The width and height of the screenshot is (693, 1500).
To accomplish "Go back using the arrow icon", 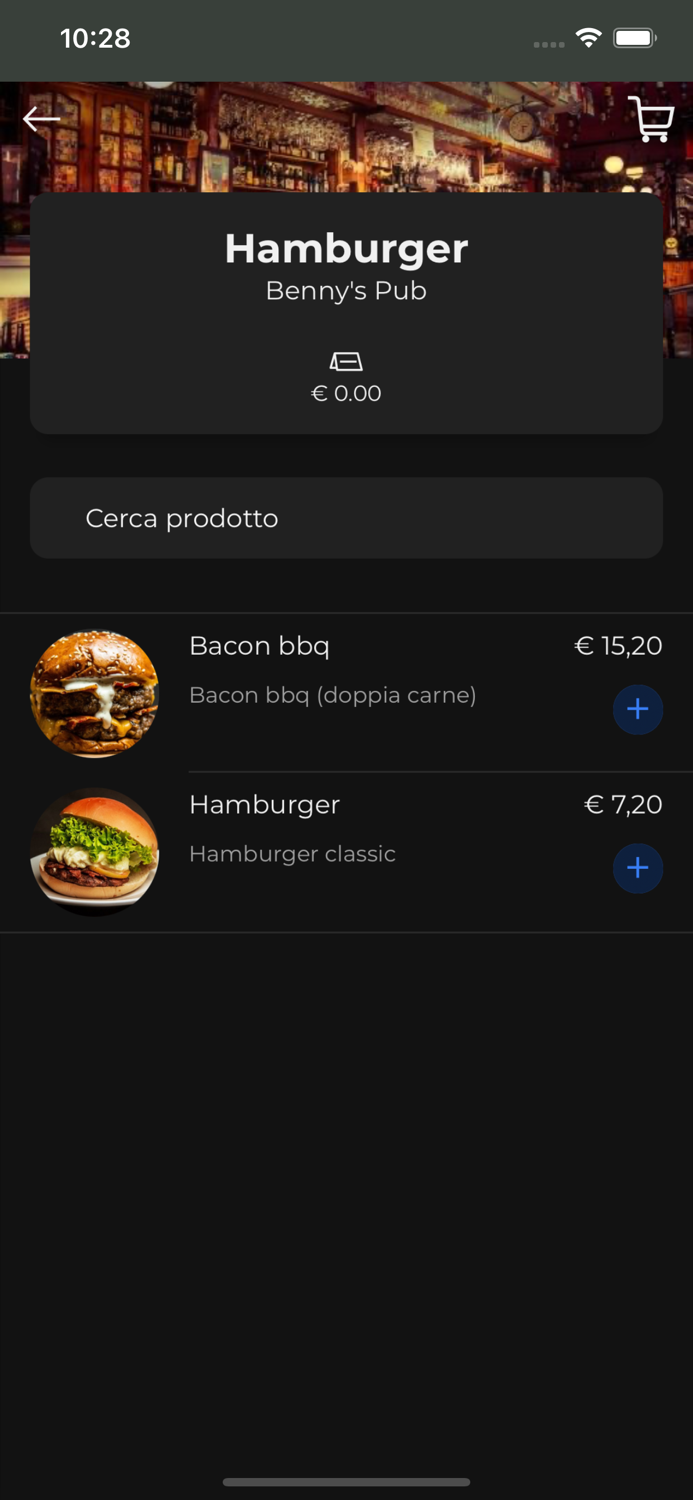I will (x=41, y=119).
